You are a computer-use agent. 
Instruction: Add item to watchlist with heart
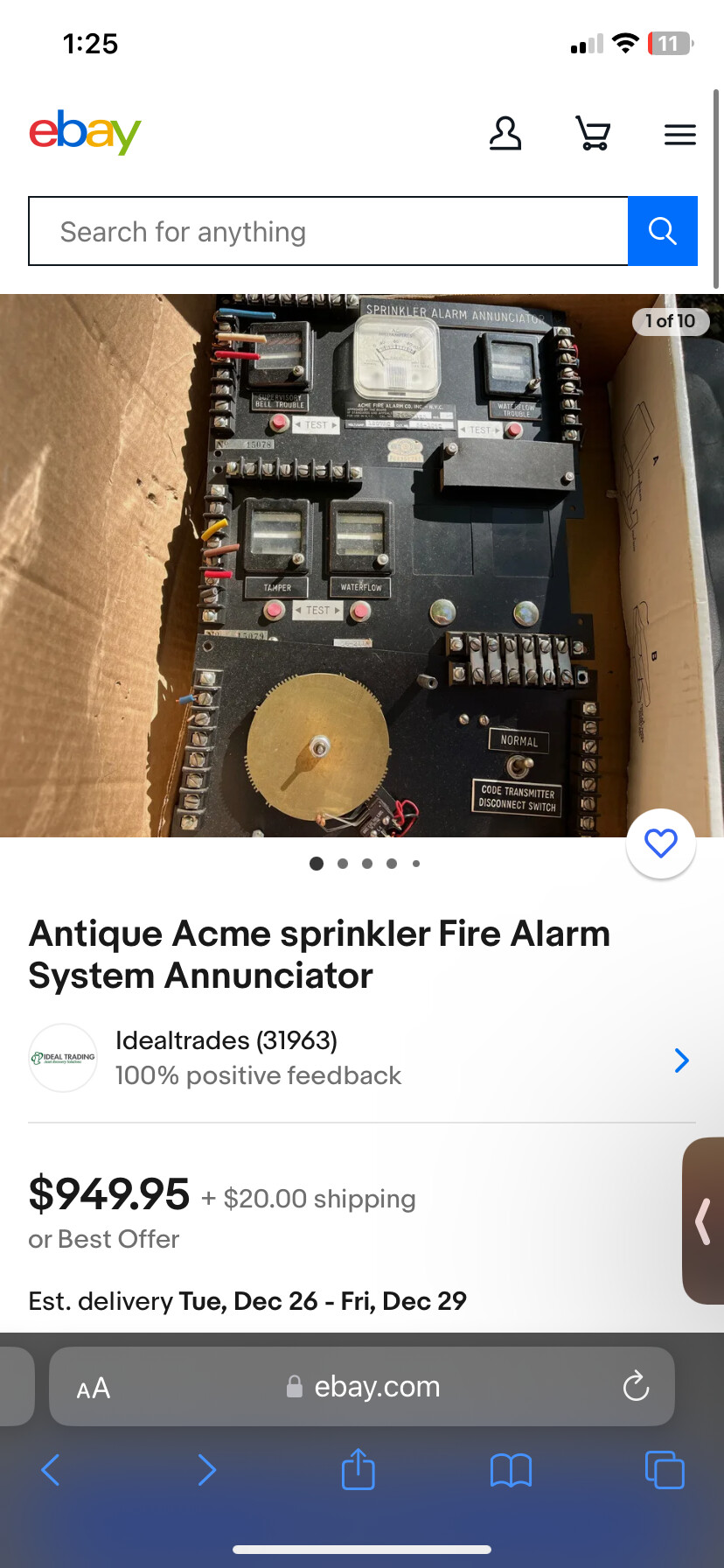[x=660, y=843]
